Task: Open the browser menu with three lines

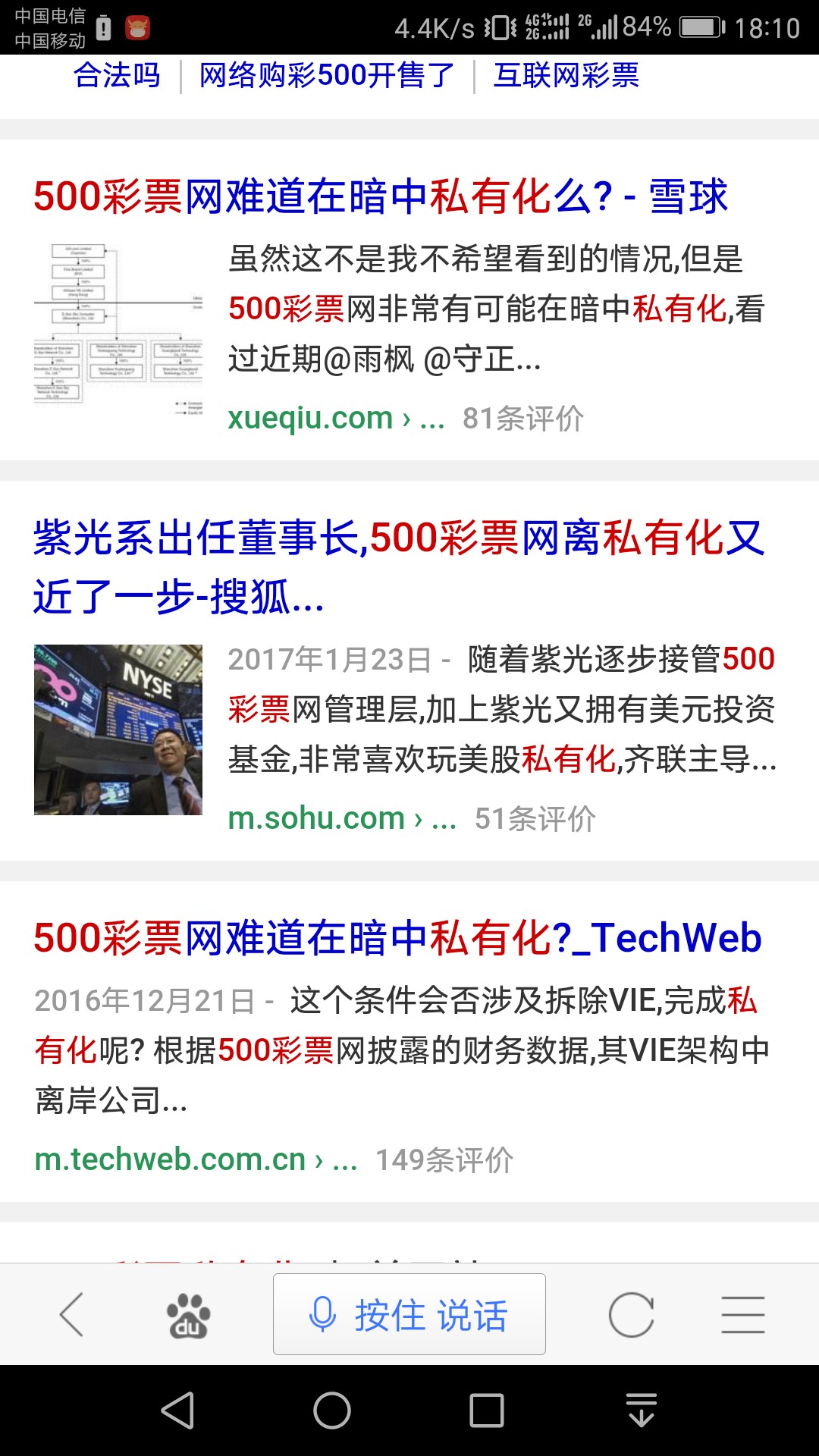Action: pyautogui.click(x=742, y=1314)
